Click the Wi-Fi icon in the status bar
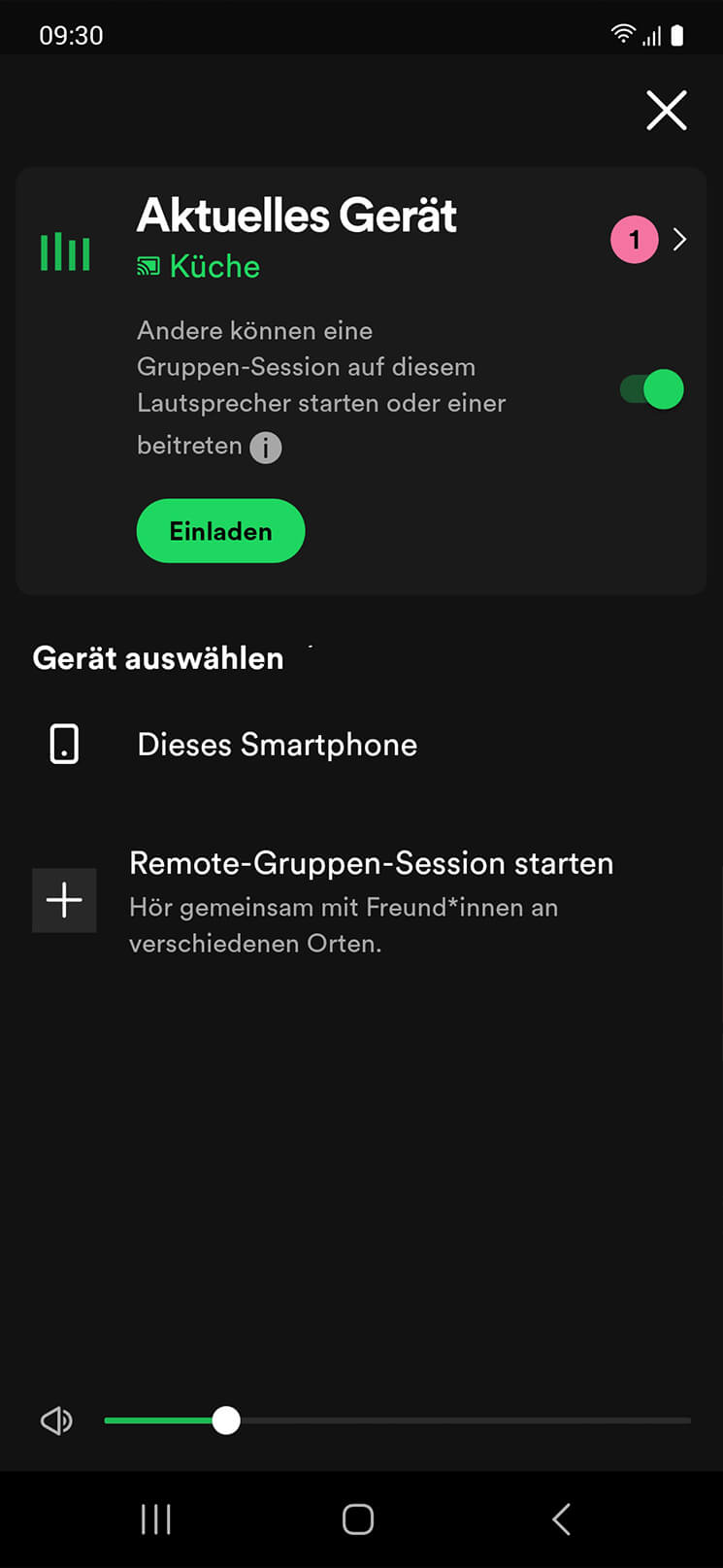Image resolution: width=723 pixels, height=1568 pixels. click(624, 33)
